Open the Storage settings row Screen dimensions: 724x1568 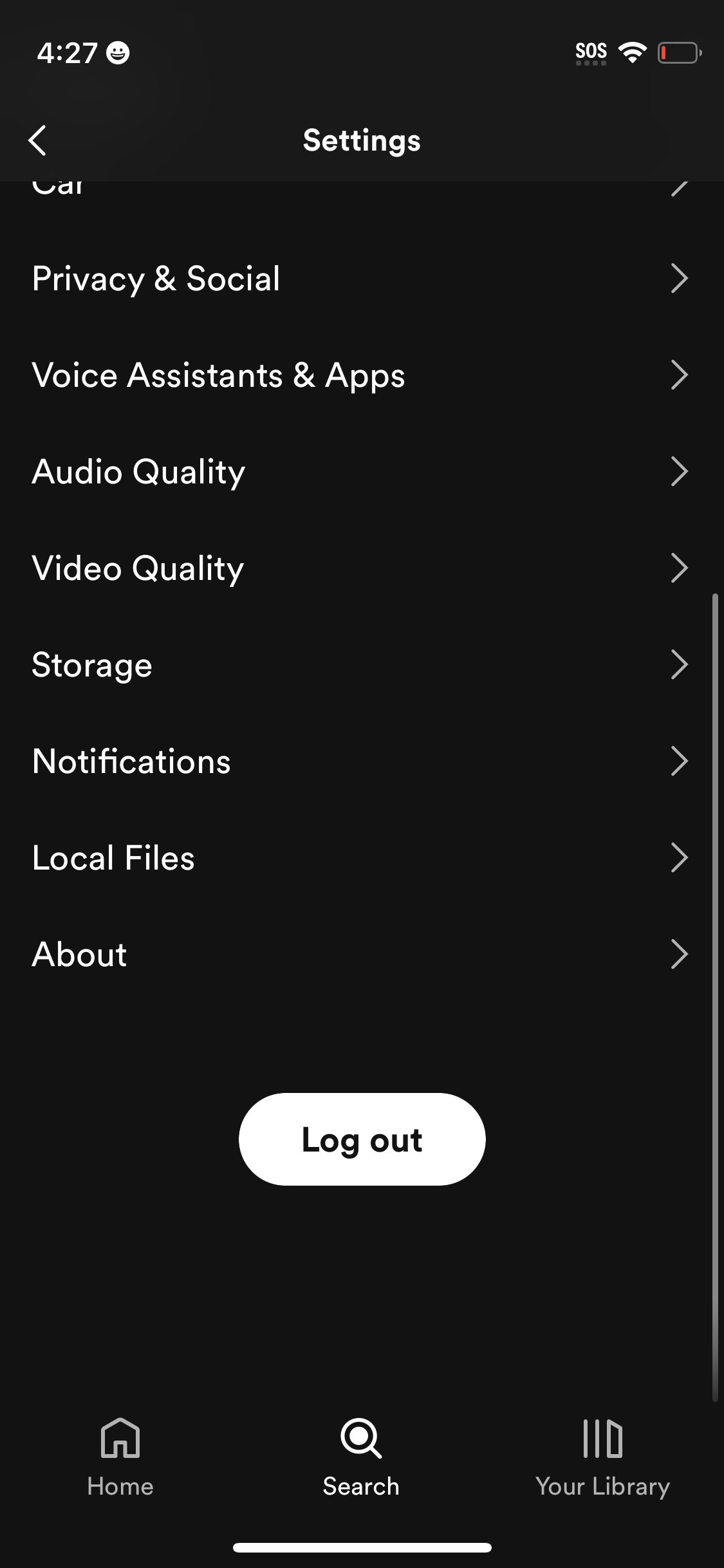pos(360,664)
